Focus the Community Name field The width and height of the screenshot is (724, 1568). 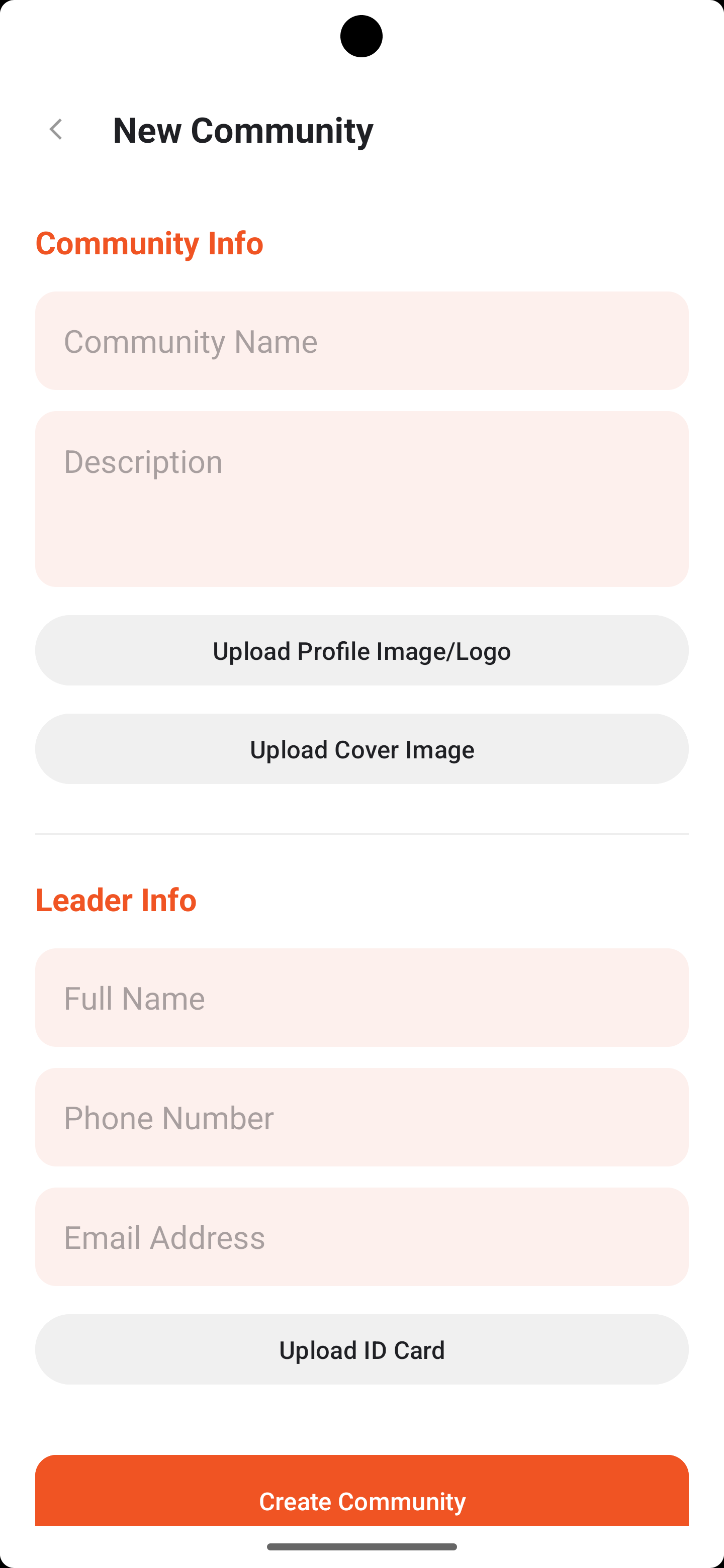[x=361, y=341]
